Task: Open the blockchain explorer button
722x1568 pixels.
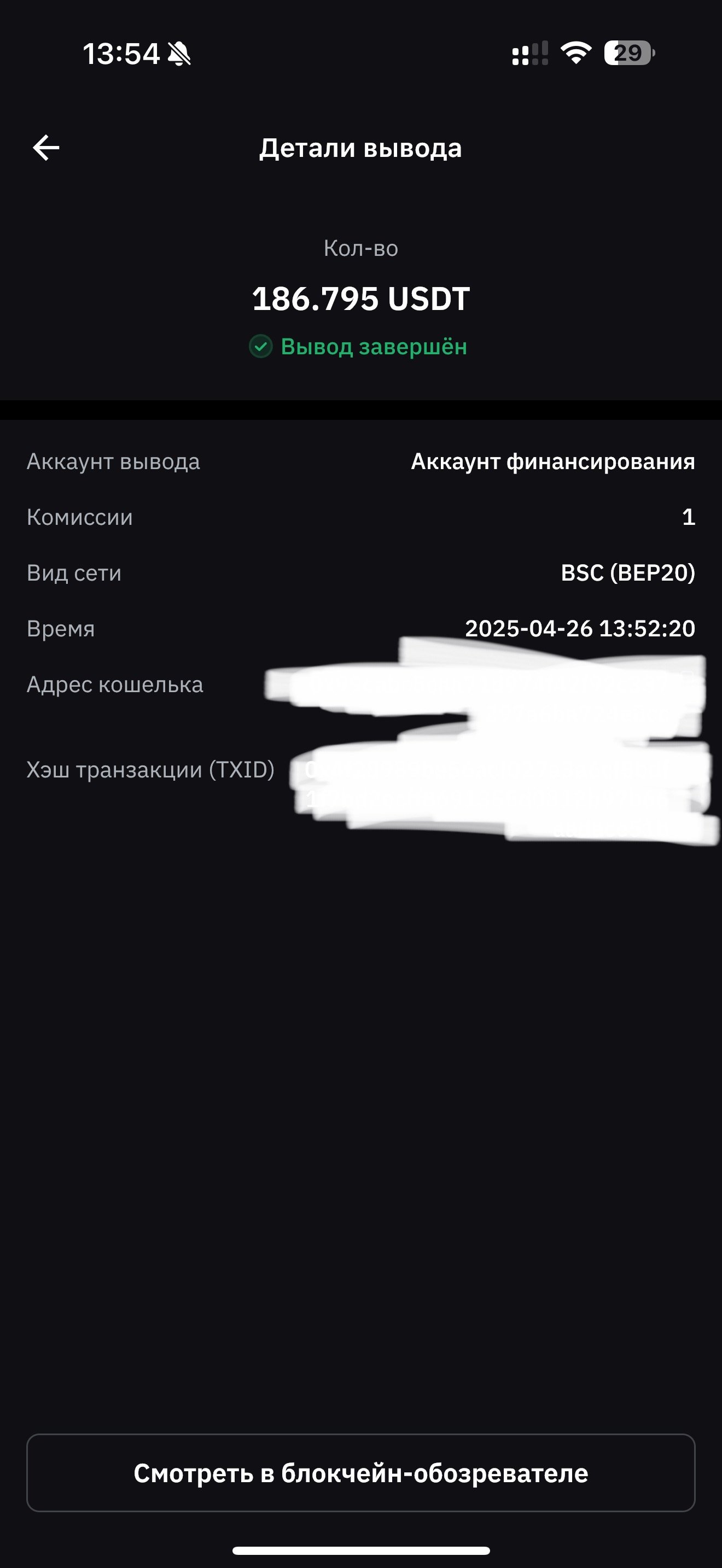Action: tap(361, 1473)
